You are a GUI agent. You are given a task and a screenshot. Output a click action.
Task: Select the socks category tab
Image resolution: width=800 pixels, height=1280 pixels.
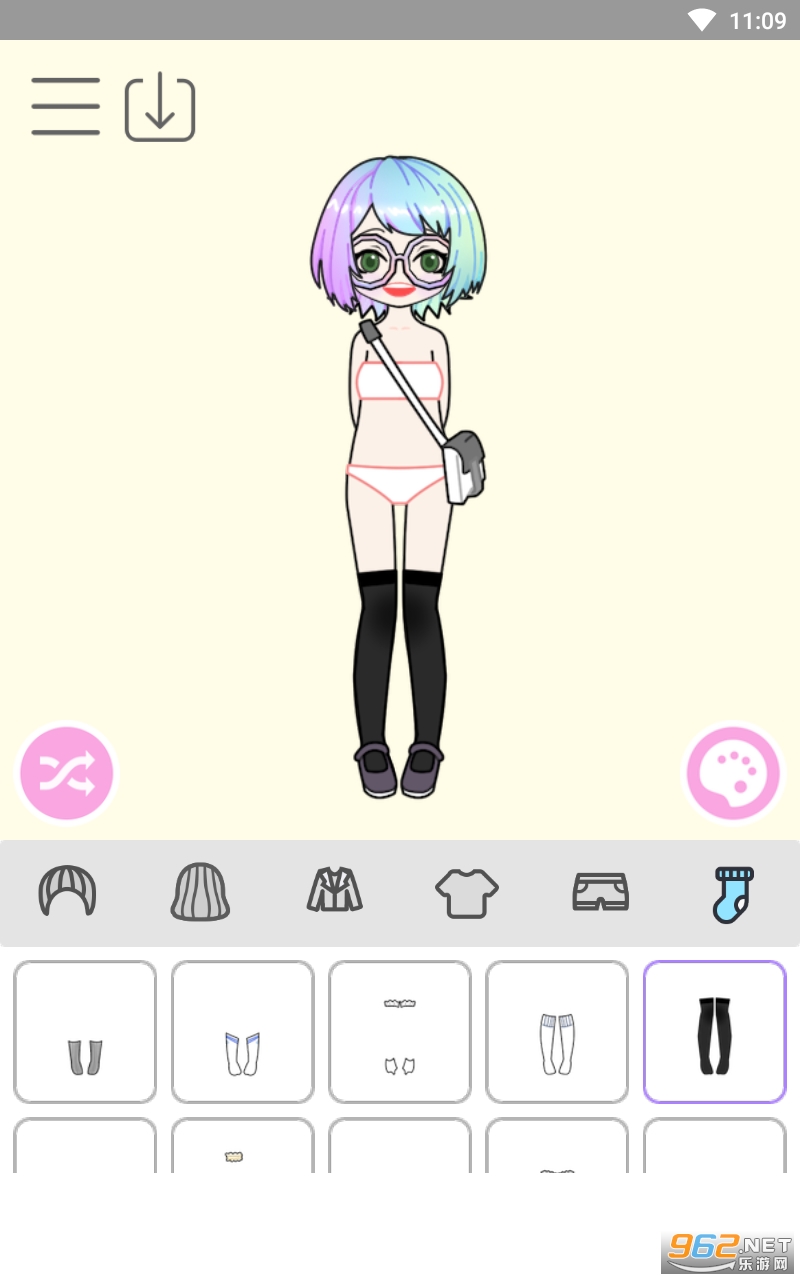733,894
